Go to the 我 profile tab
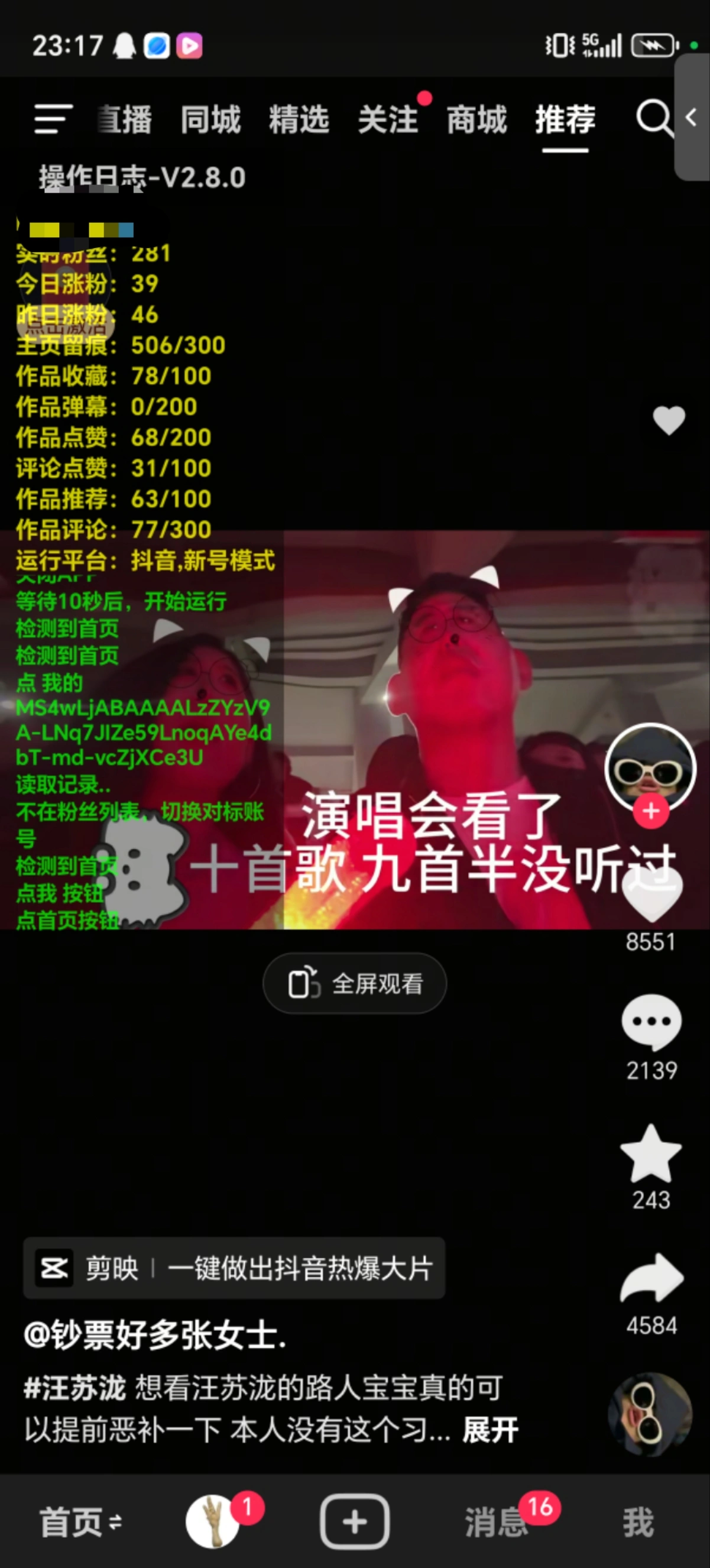 pyautogui.click(x=638, y=1522)
